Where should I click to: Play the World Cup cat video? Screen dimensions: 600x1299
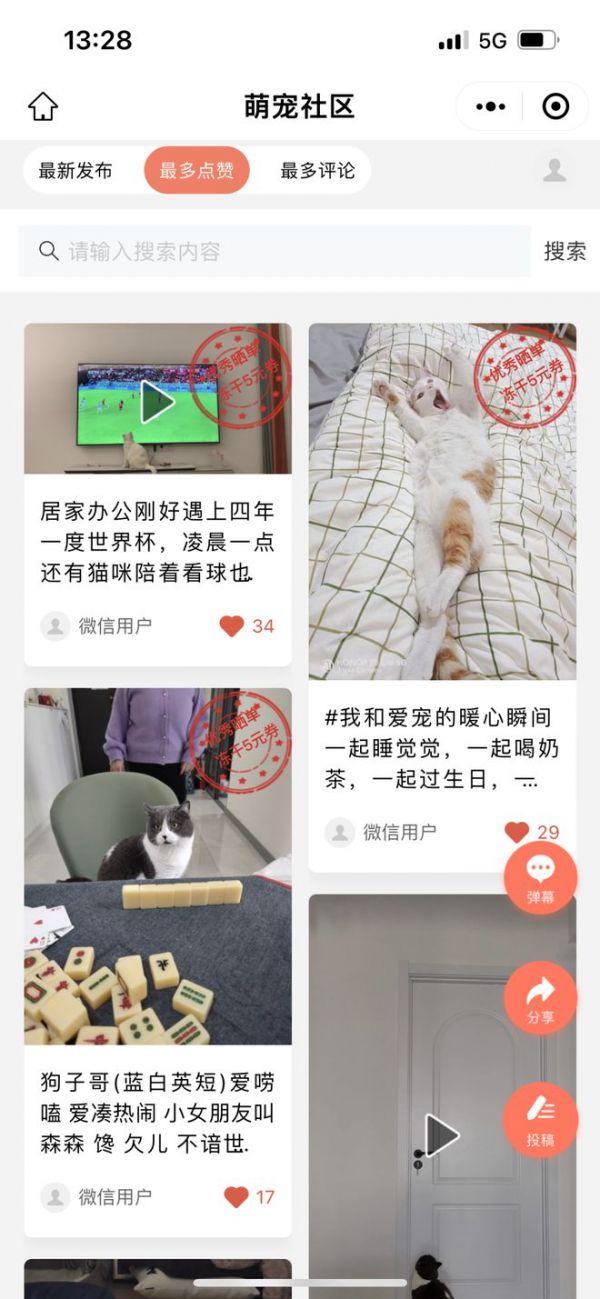tap(157, 403)
